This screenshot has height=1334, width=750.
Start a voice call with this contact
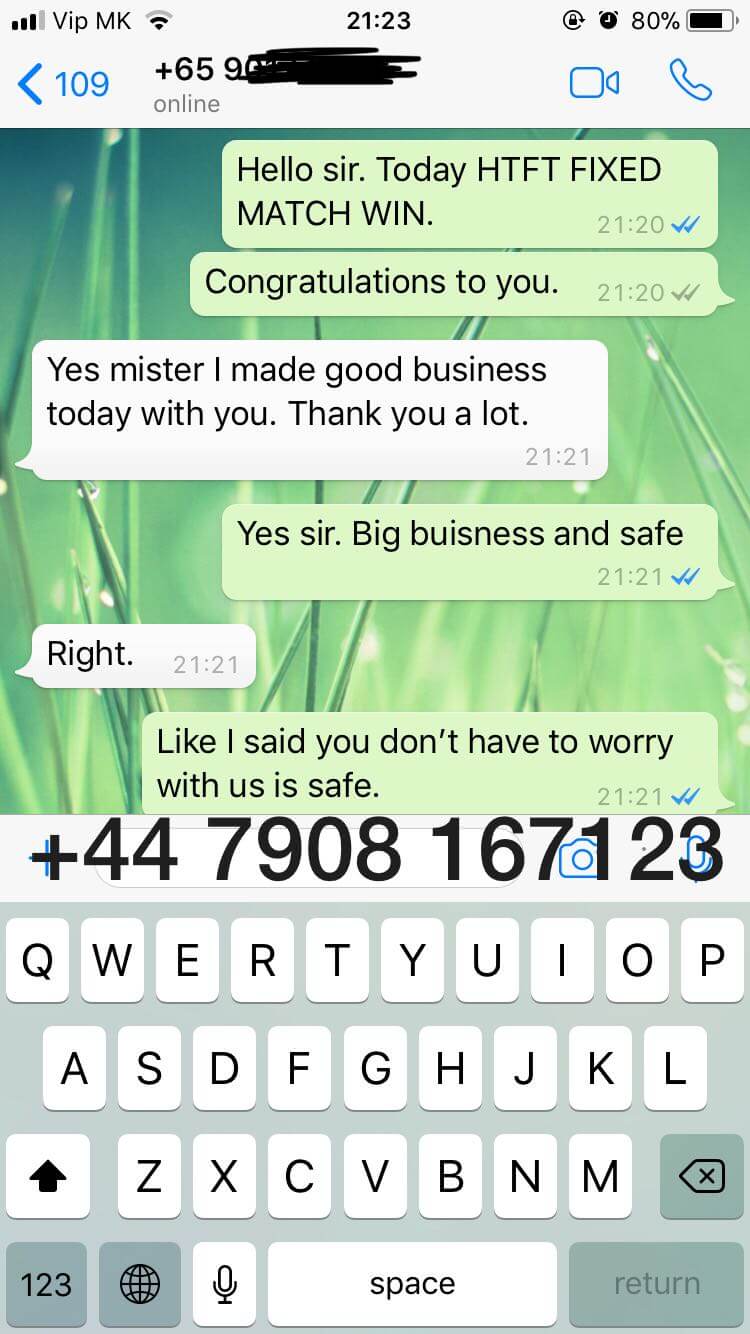[x=690, y=81]
